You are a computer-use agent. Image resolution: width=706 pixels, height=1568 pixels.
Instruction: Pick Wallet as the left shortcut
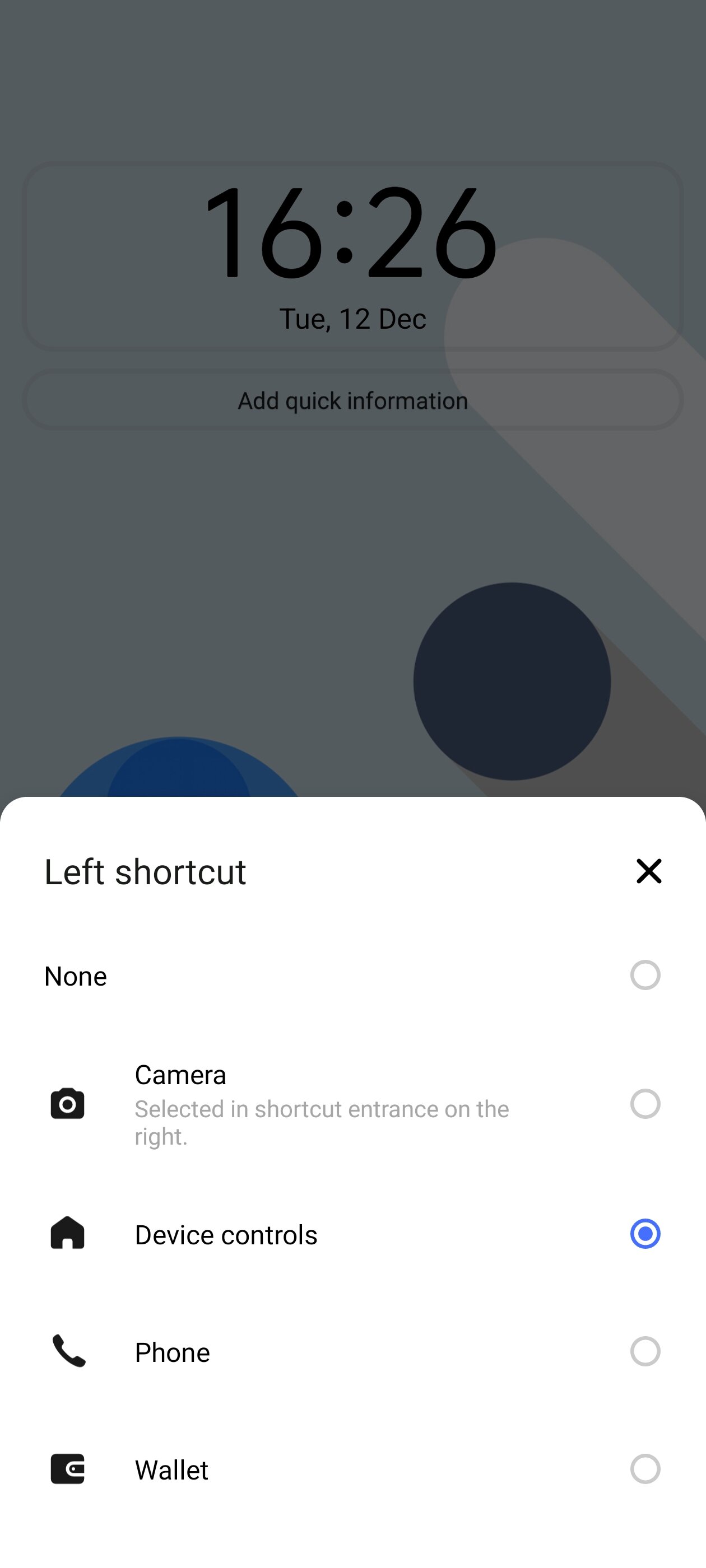click(352, 1469)
